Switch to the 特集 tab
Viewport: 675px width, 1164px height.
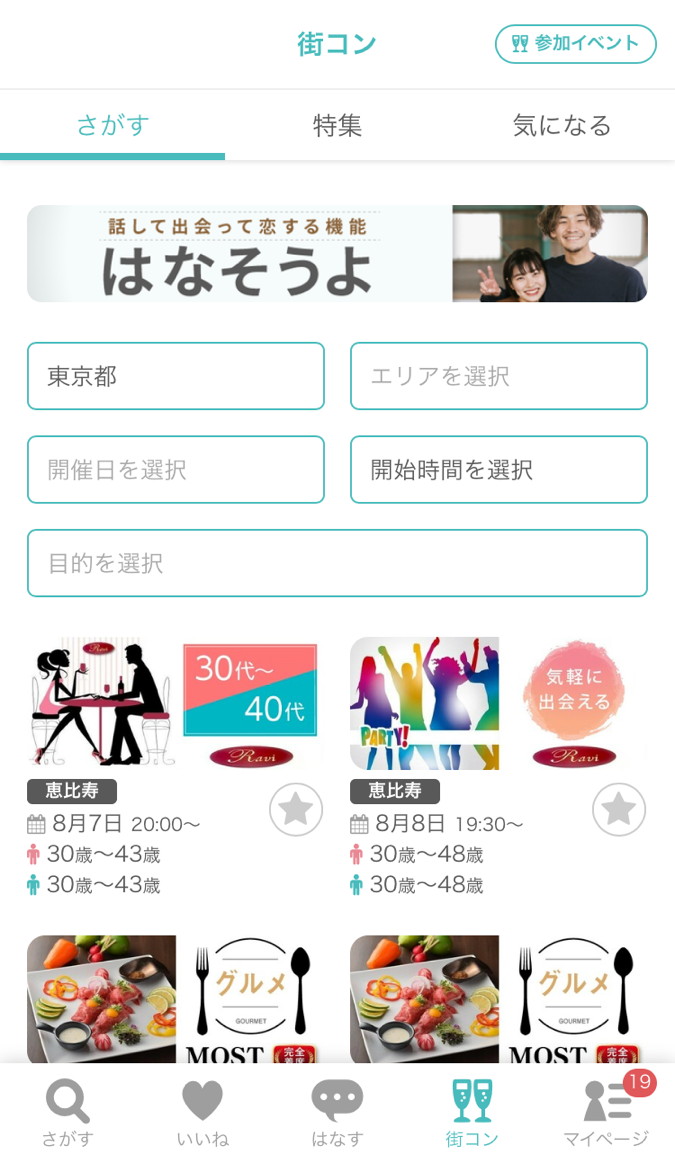(x=337, y=126)
